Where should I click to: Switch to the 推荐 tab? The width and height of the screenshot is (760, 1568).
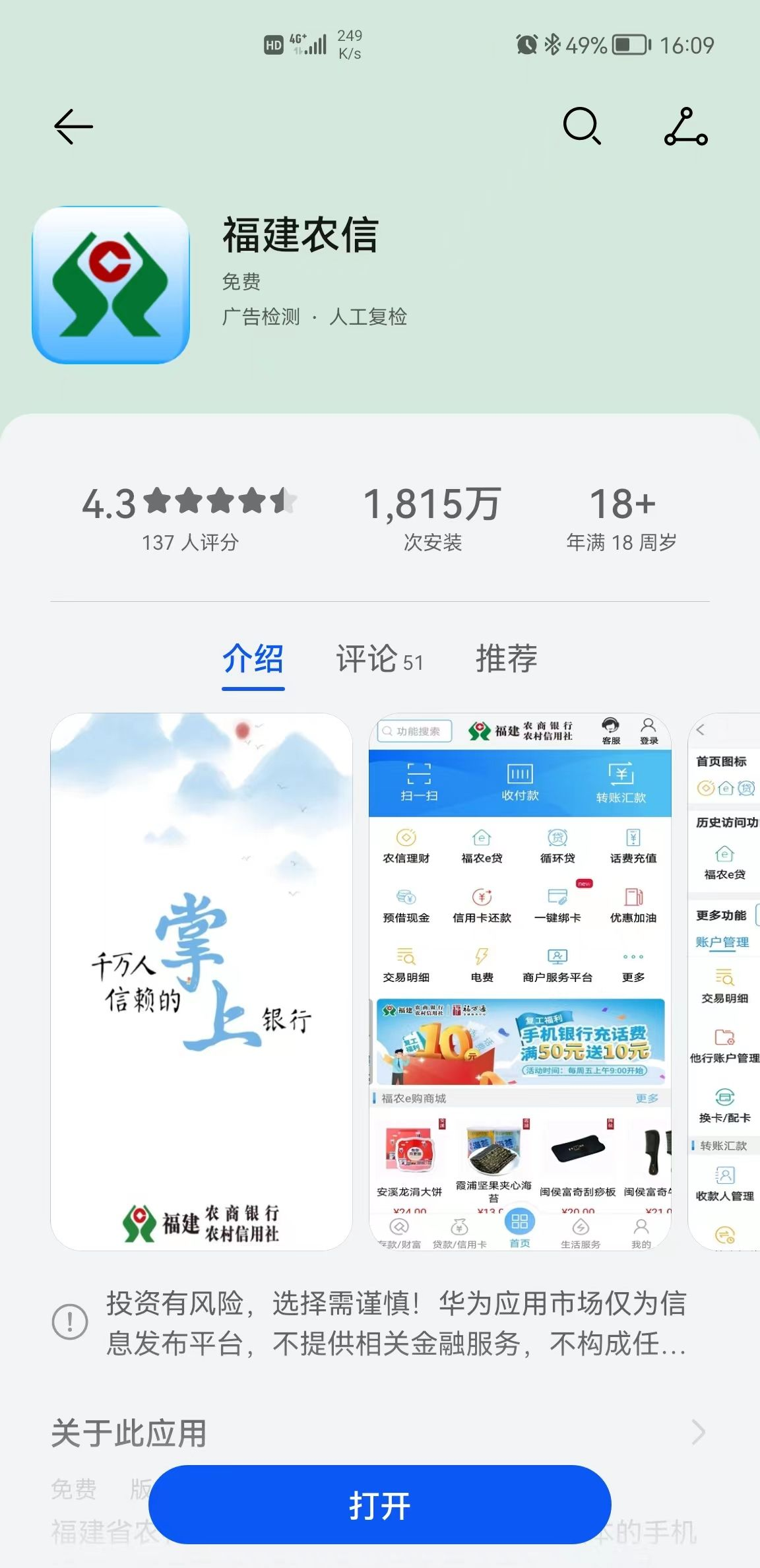(506, 659)
